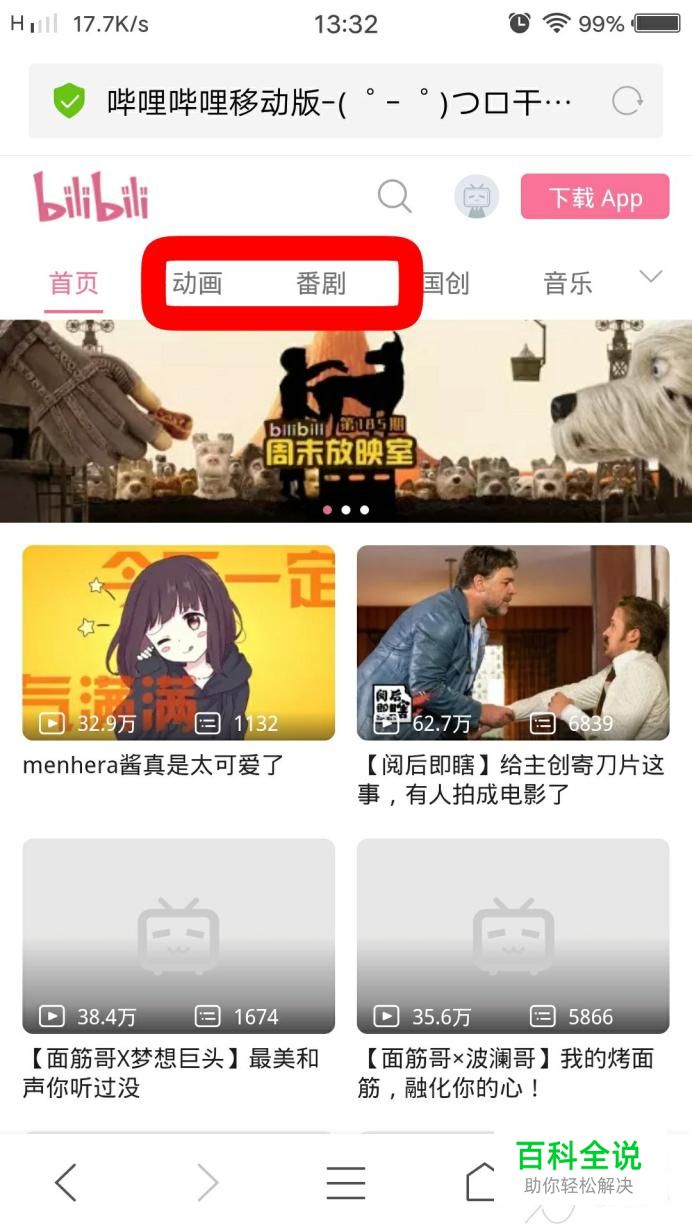Viewport: 692px width, 1230px height.
Task: Switch to the 国创 tab
Action: 445,284
